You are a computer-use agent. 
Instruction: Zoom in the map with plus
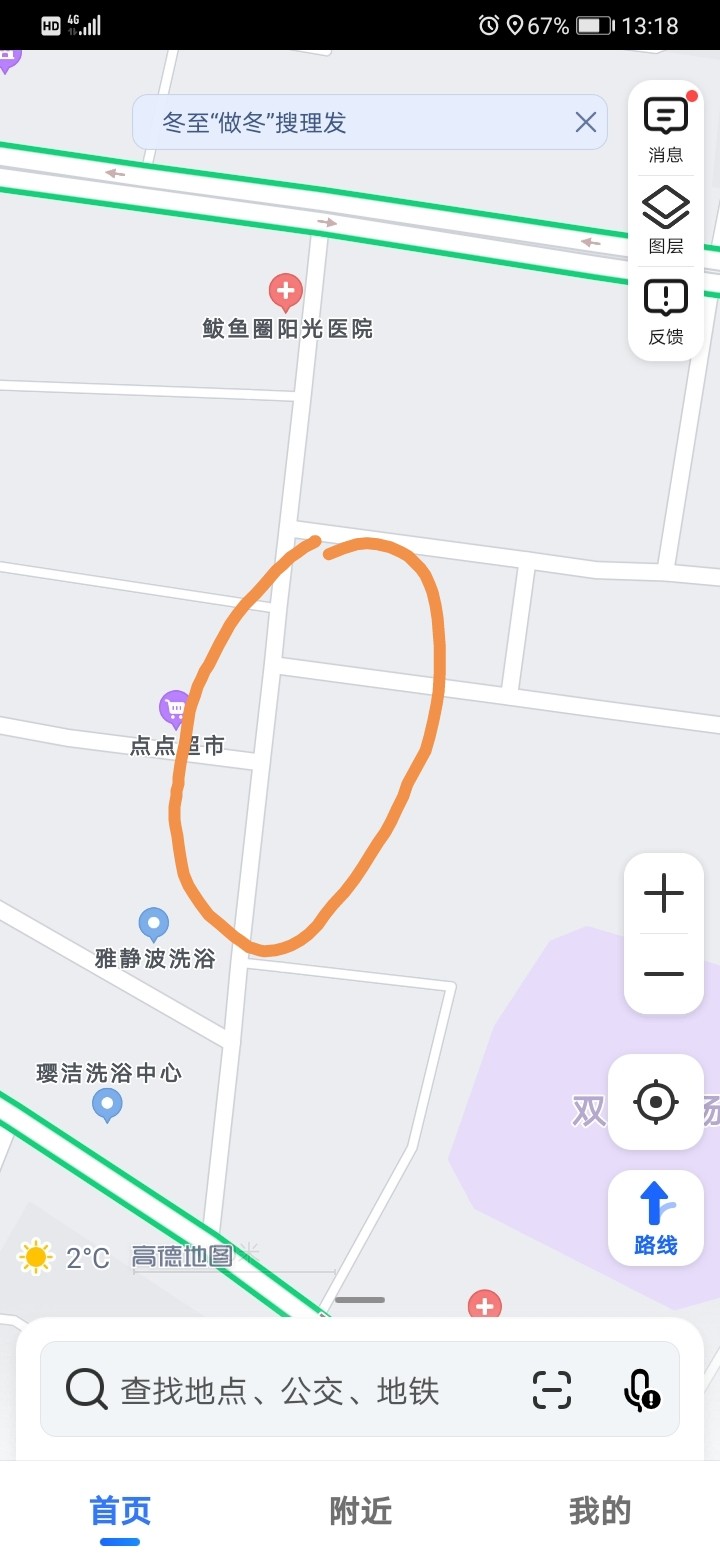[664, 893]
